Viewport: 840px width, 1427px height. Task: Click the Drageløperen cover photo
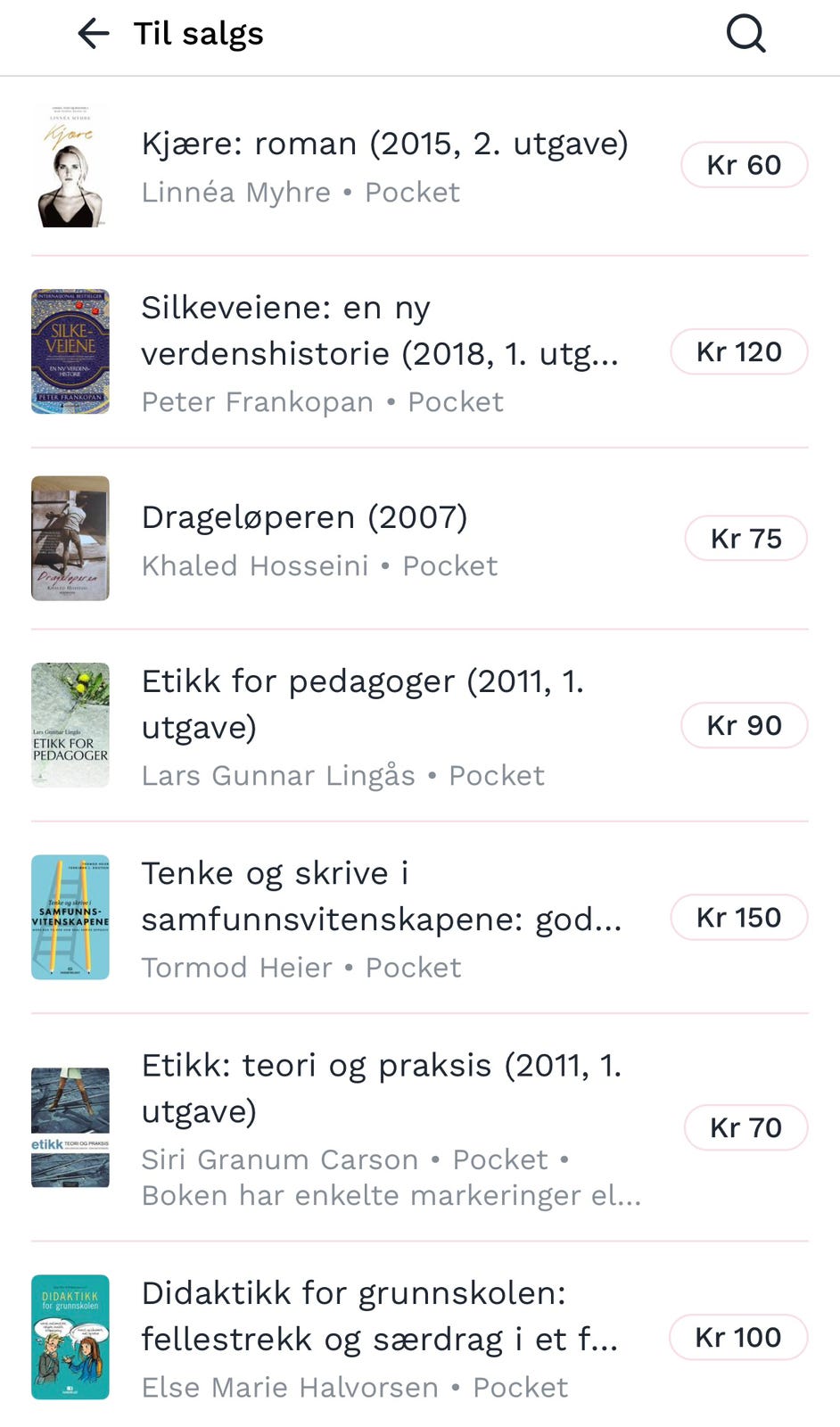tap(70, 538)
